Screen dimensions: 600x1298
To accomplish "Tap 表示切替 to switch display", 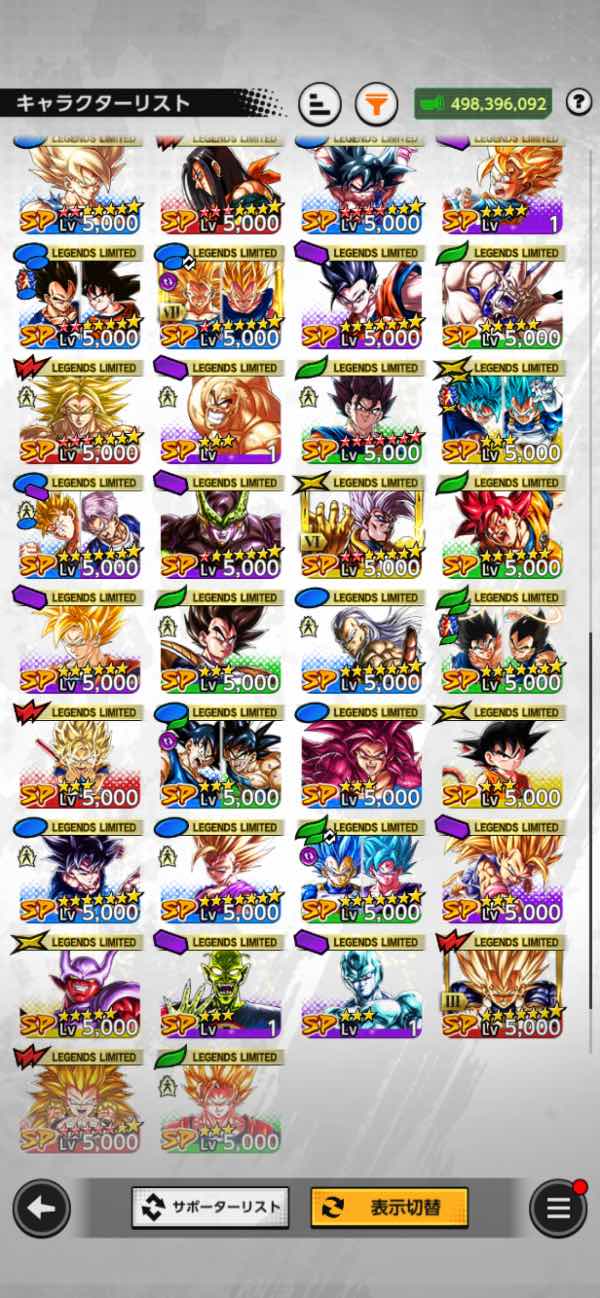I will (x=389, y=1207).
